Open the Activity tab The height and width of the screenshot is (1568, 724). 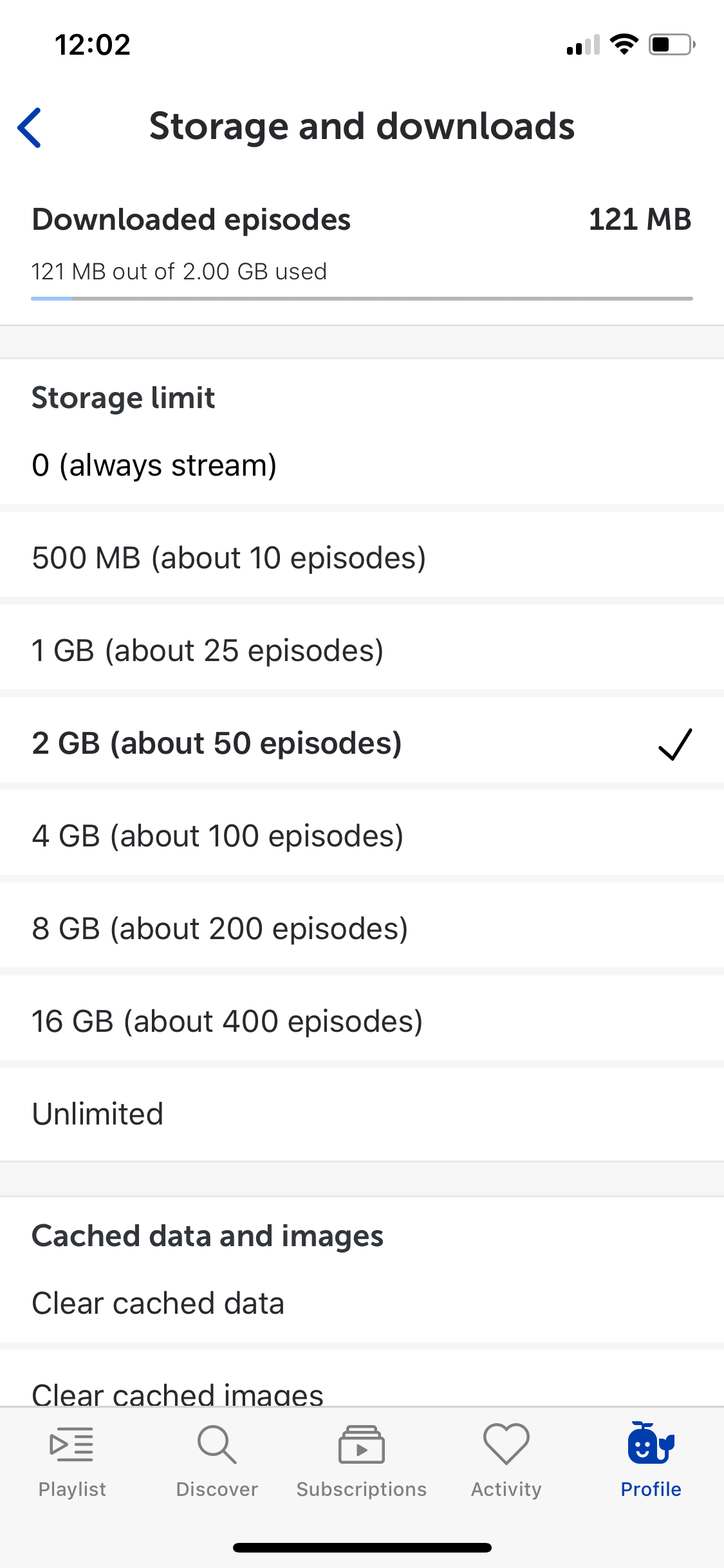point(506,1461)
